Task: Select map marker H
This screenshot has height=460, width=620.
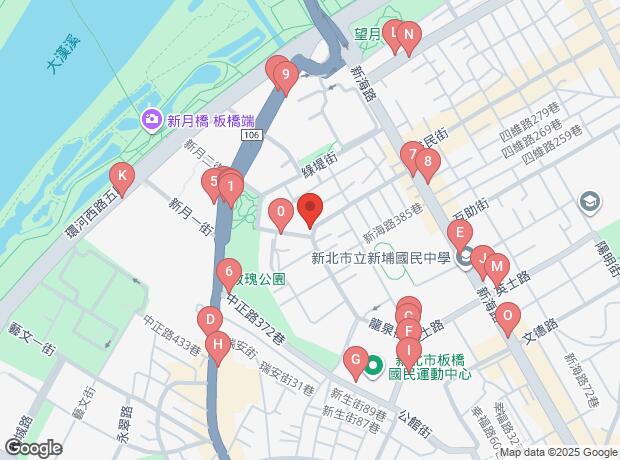Action: pyautogui.click(x=217, y=344)
